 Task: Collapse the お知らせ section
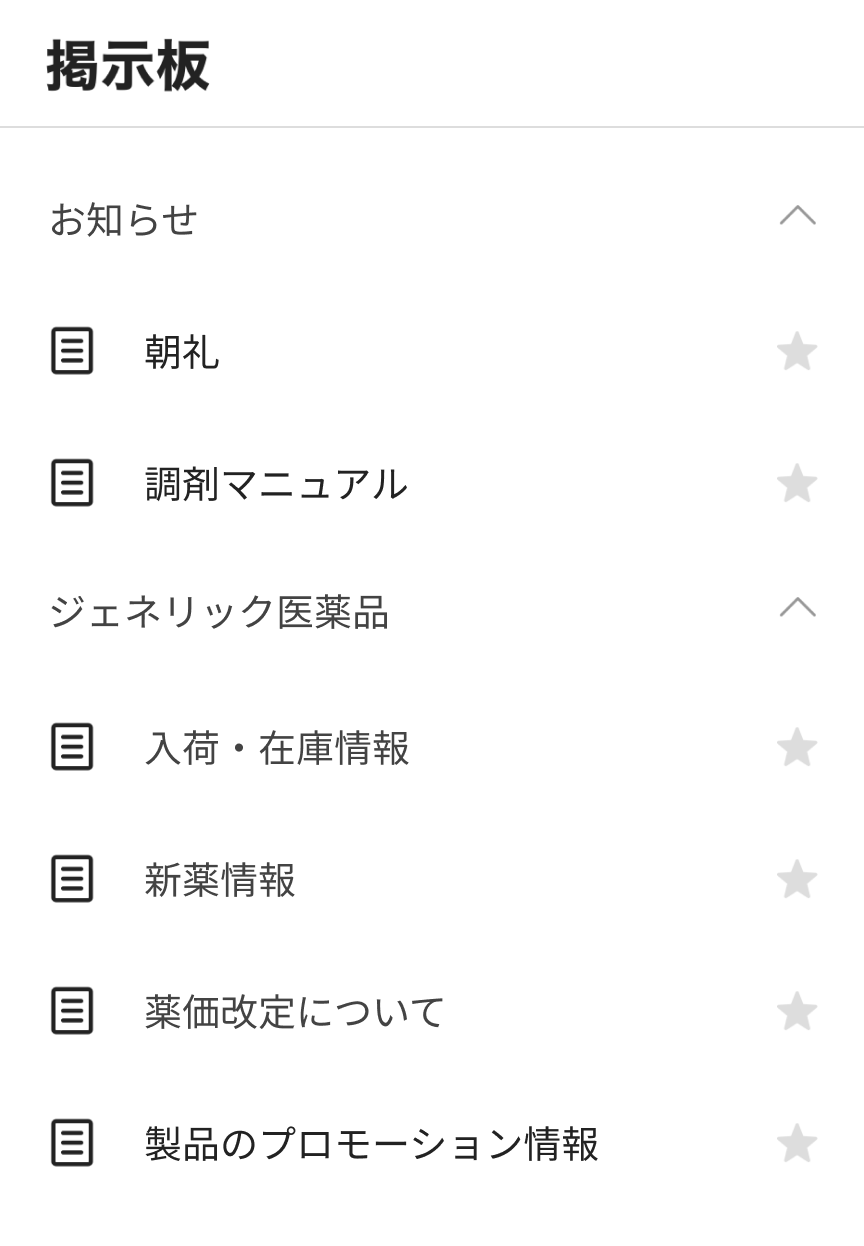pos(797,217)
